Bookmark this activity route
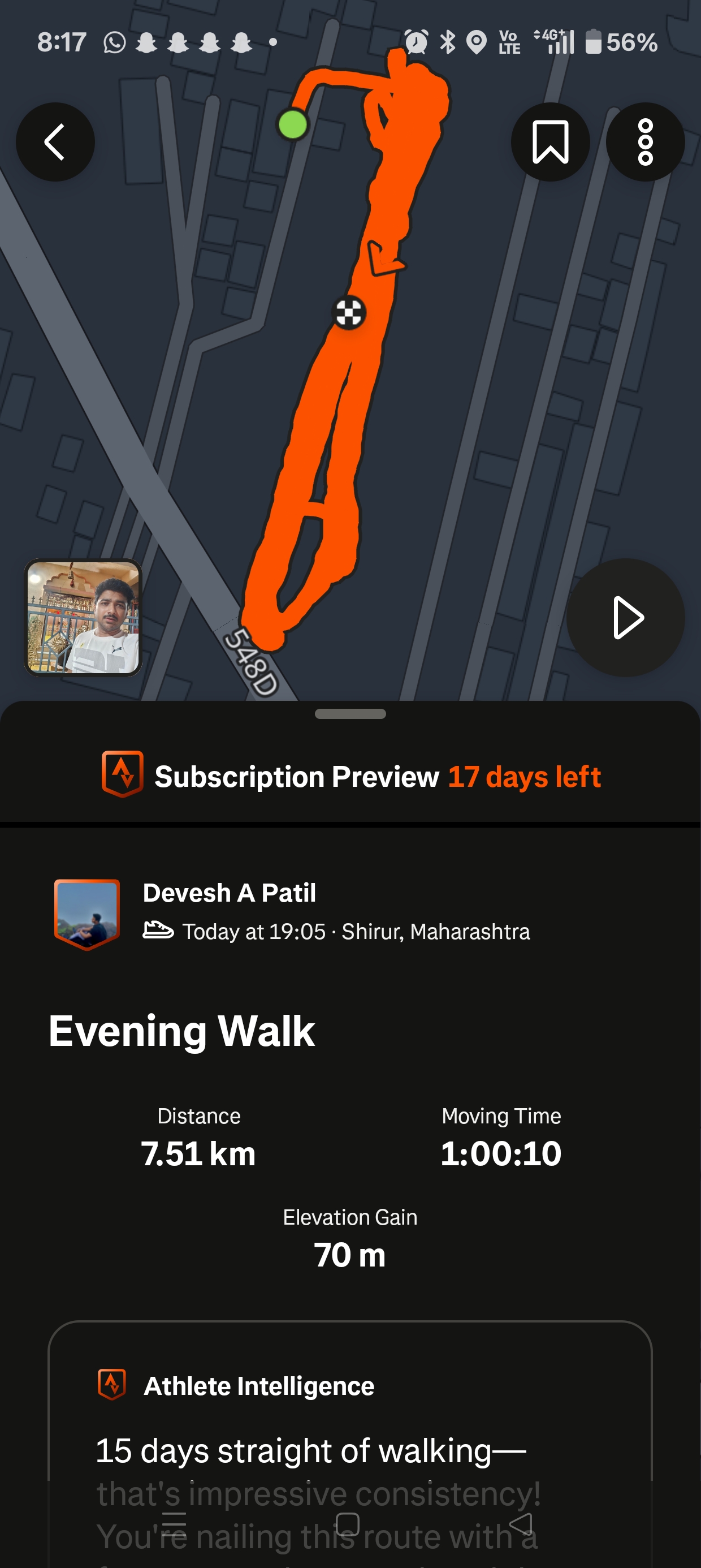The width and height of the screenshot is (701, 1568). [x=550, y=142]
